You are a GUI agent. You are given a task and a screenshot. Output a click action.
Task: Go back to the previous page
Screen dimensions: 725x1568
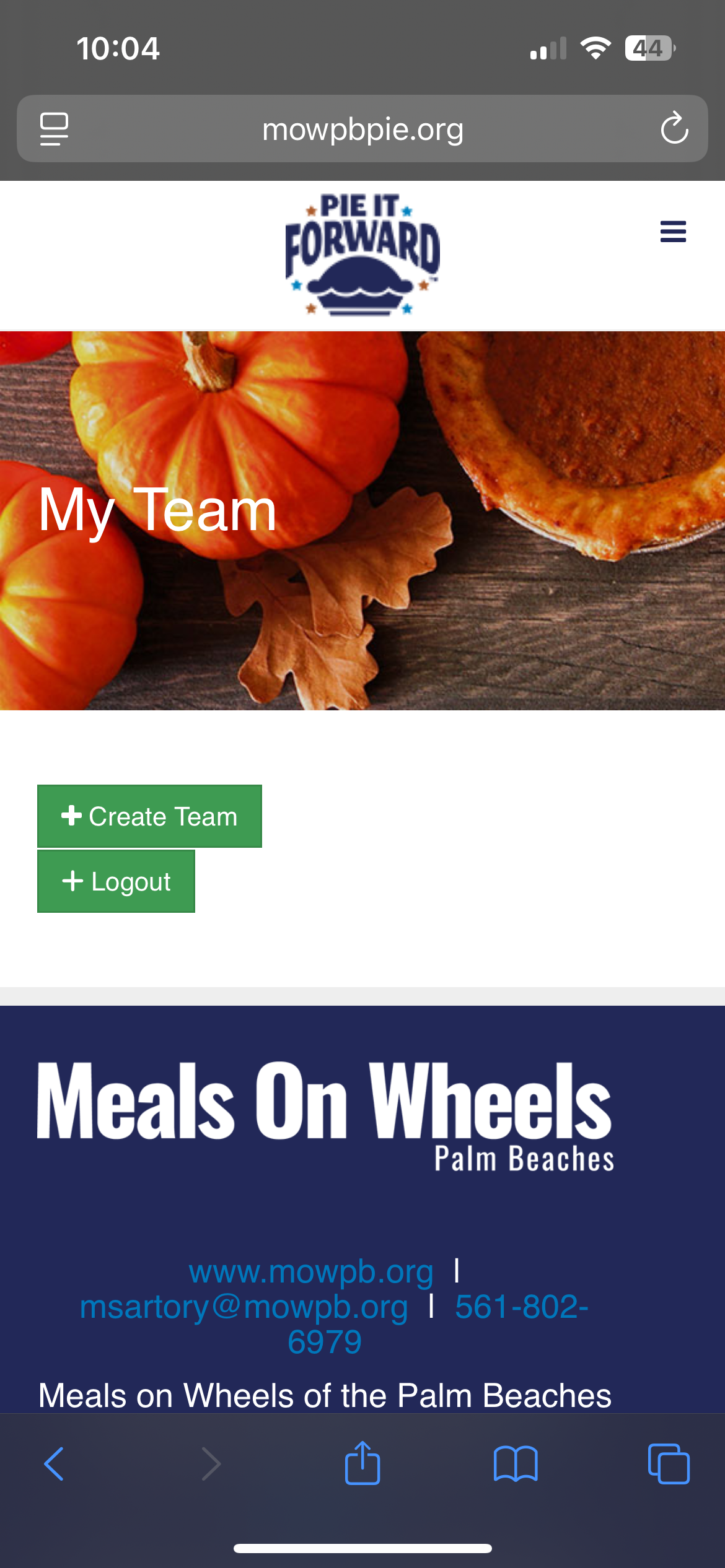[55, 1464]
